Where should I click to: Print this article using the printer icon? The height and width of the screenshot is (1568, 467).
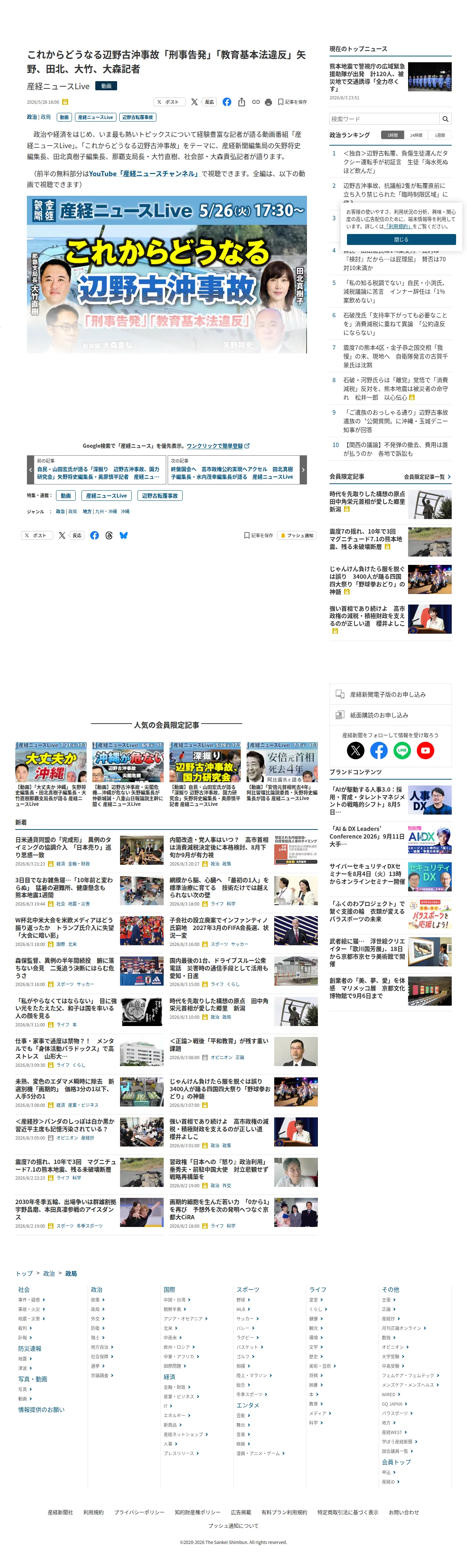click(268, 102)
